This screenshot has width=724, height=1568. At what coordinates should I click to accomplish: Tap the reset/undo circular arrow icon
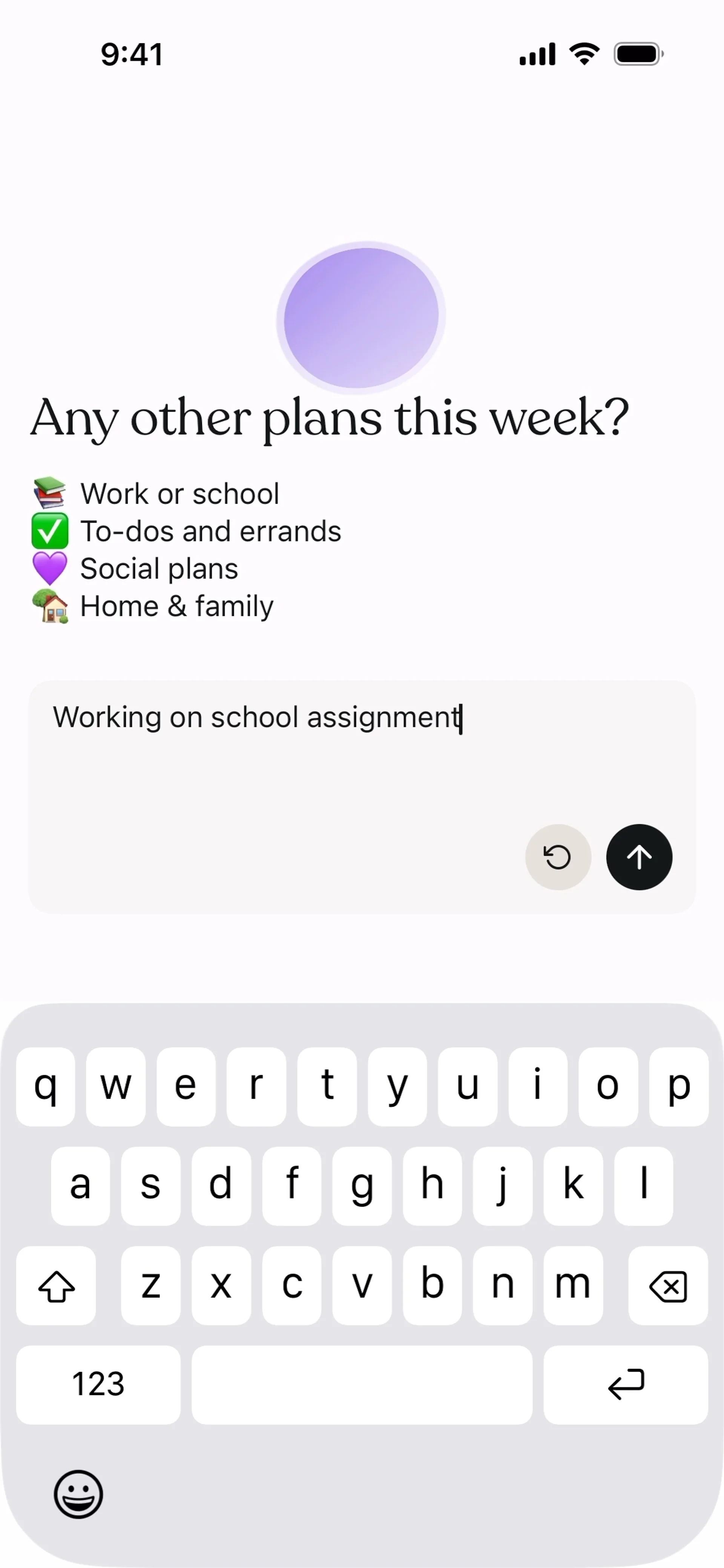[558, 857]
